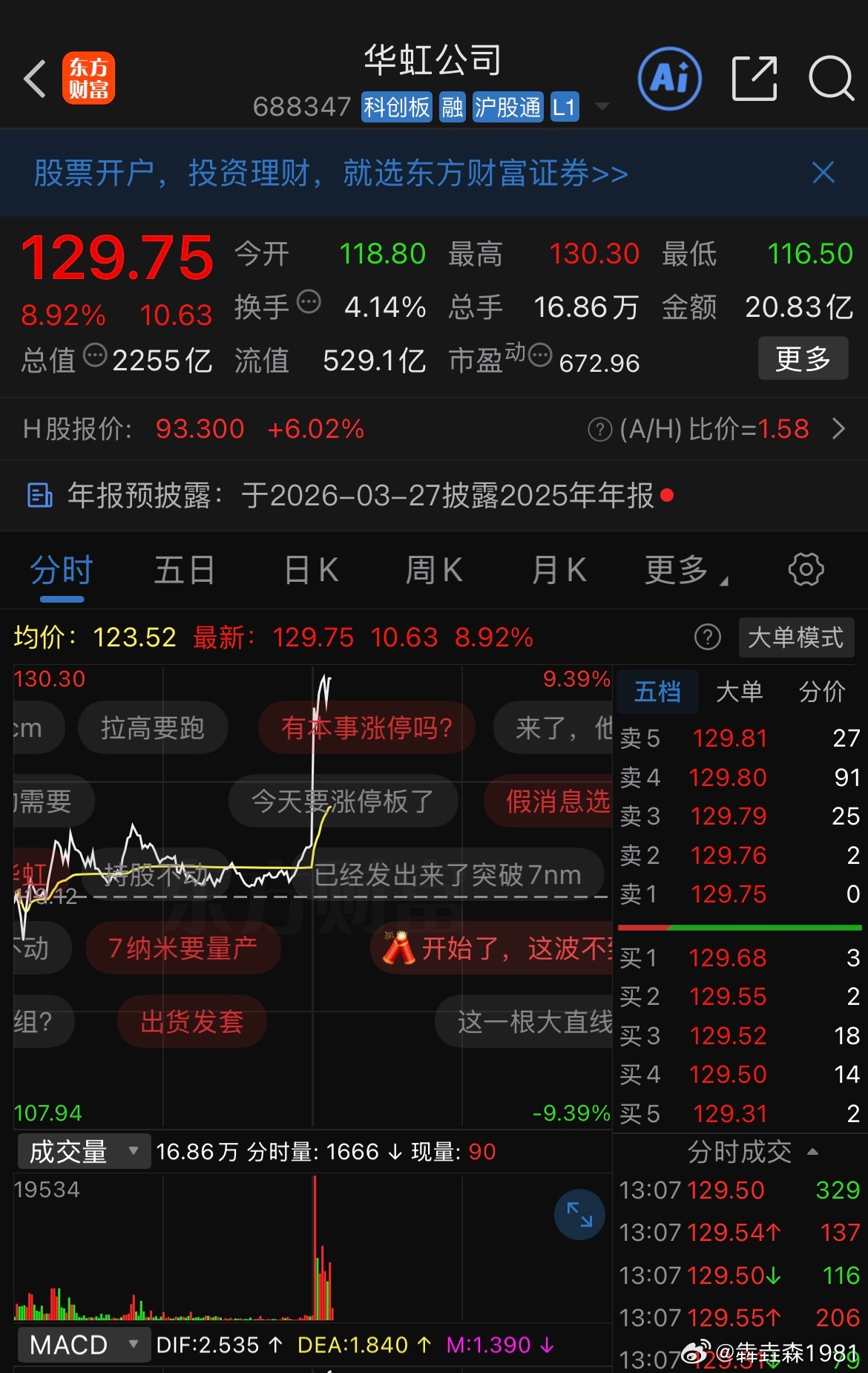Open the MACD indicator dropdown
868x1373 pixels.
(83, 1344)
